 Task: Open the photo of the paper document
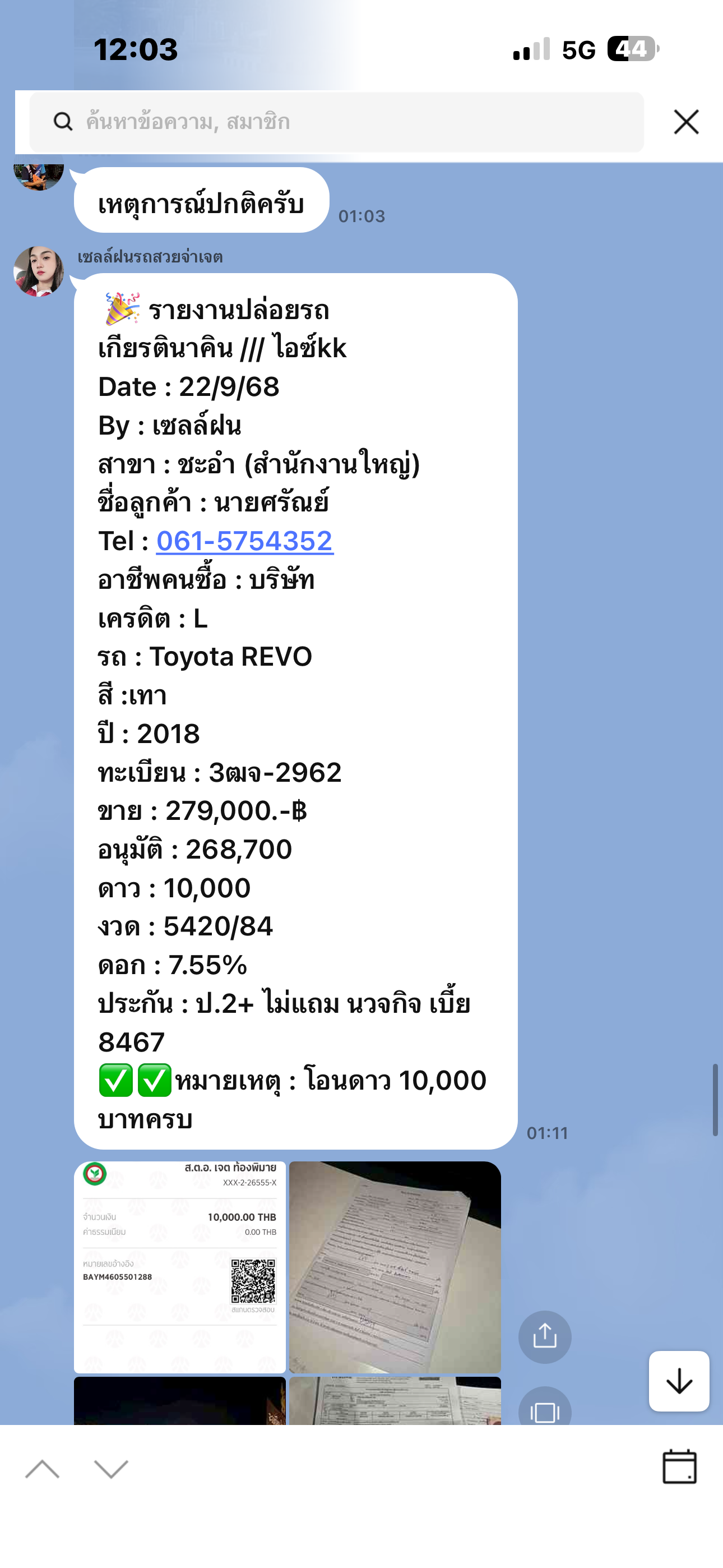pos(395,1266)
